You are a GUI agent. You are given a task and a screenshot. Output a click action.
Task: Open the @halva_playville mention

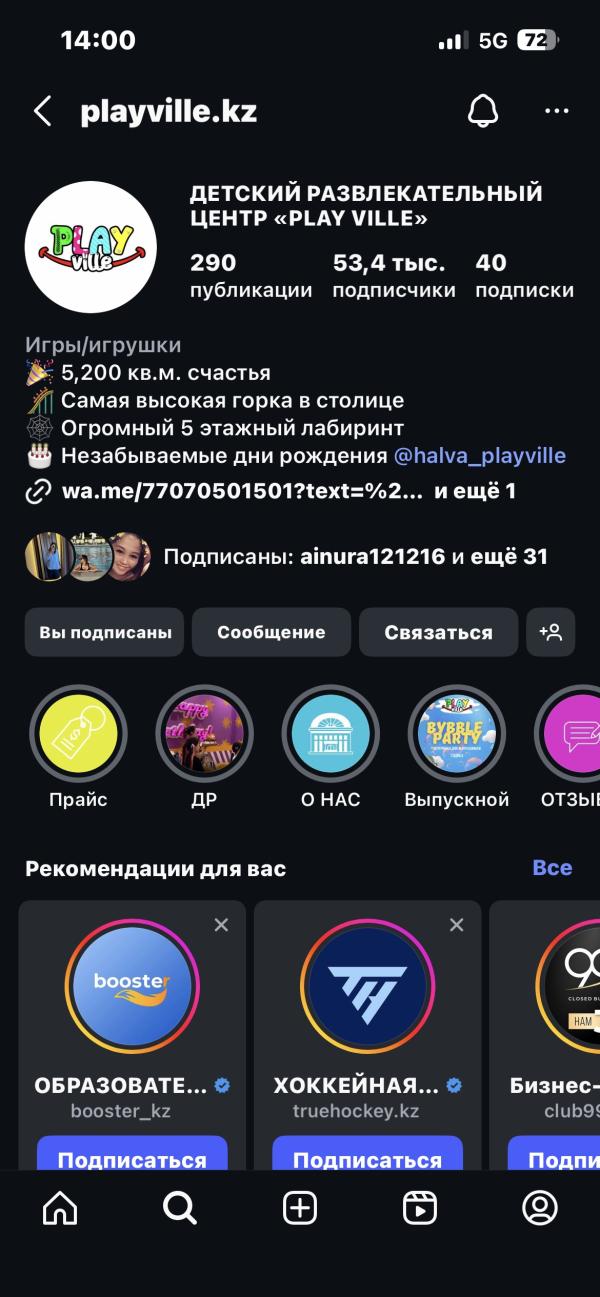(479, 456)
